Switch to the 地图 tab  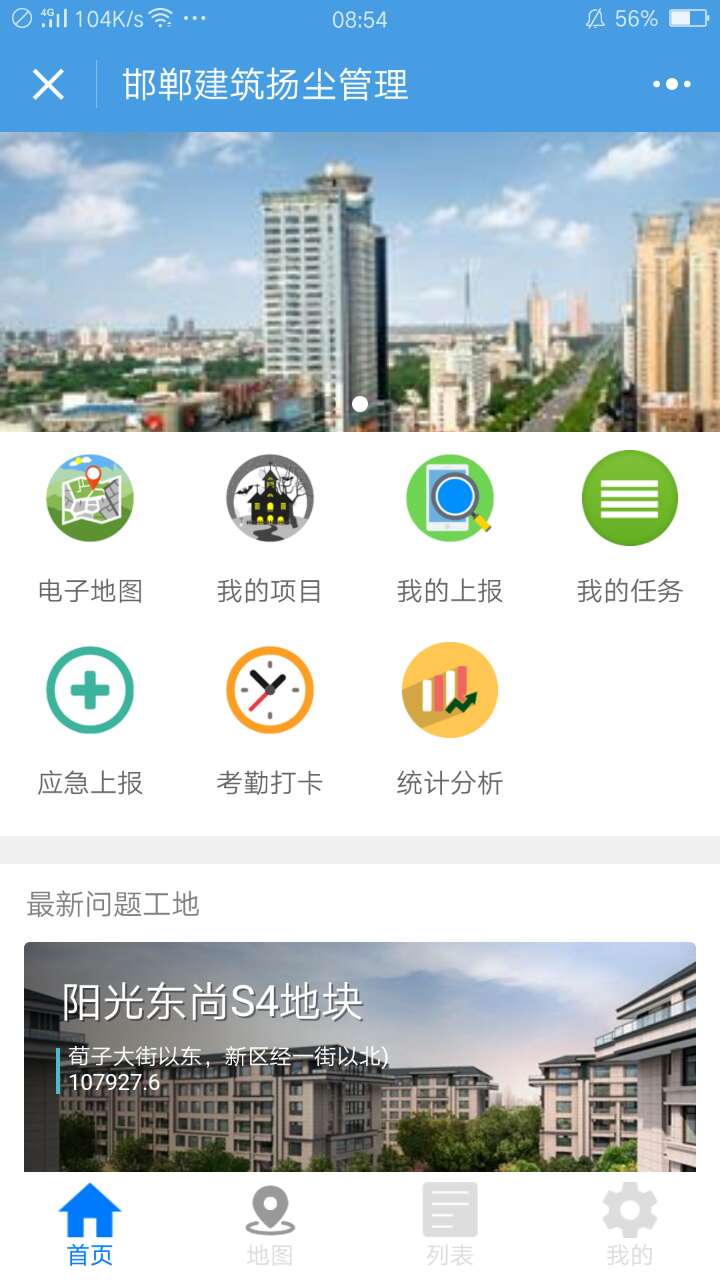point(270,1226)
